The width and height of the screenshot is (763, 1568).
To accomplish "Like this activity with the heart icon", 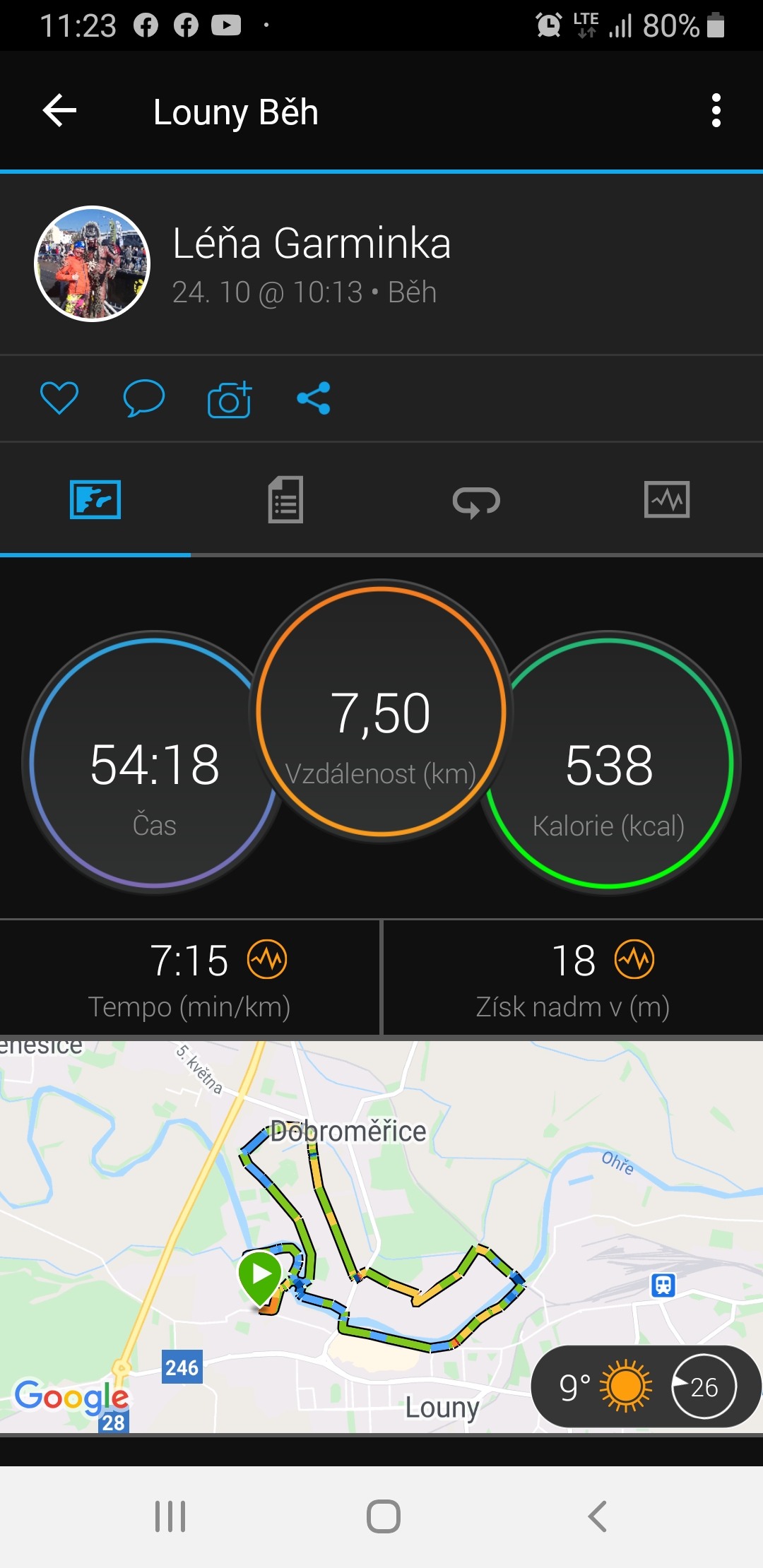I will (x=59, y=398).
